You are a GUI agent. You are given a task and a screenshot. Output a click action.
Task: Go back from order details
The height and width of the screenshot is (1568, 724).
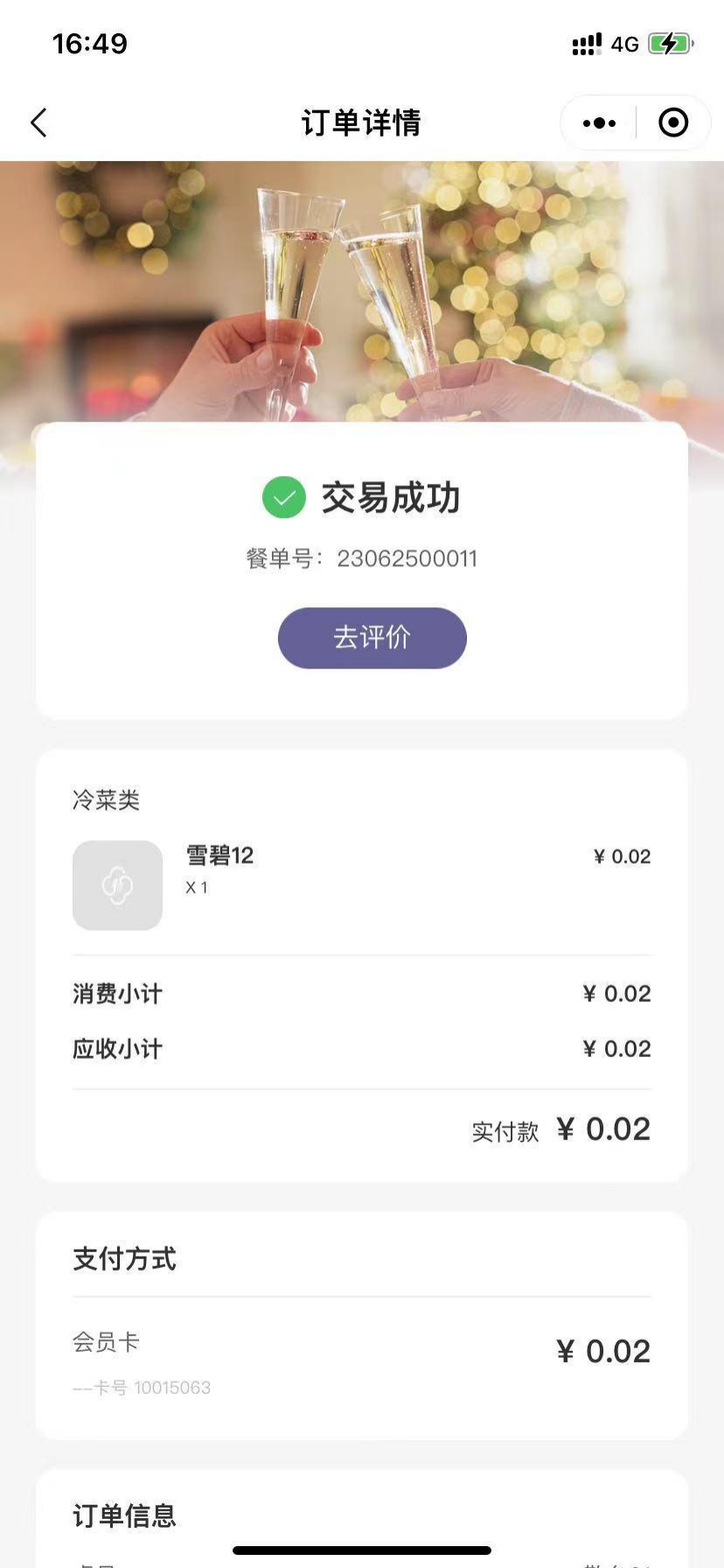[x=39, y=123]
